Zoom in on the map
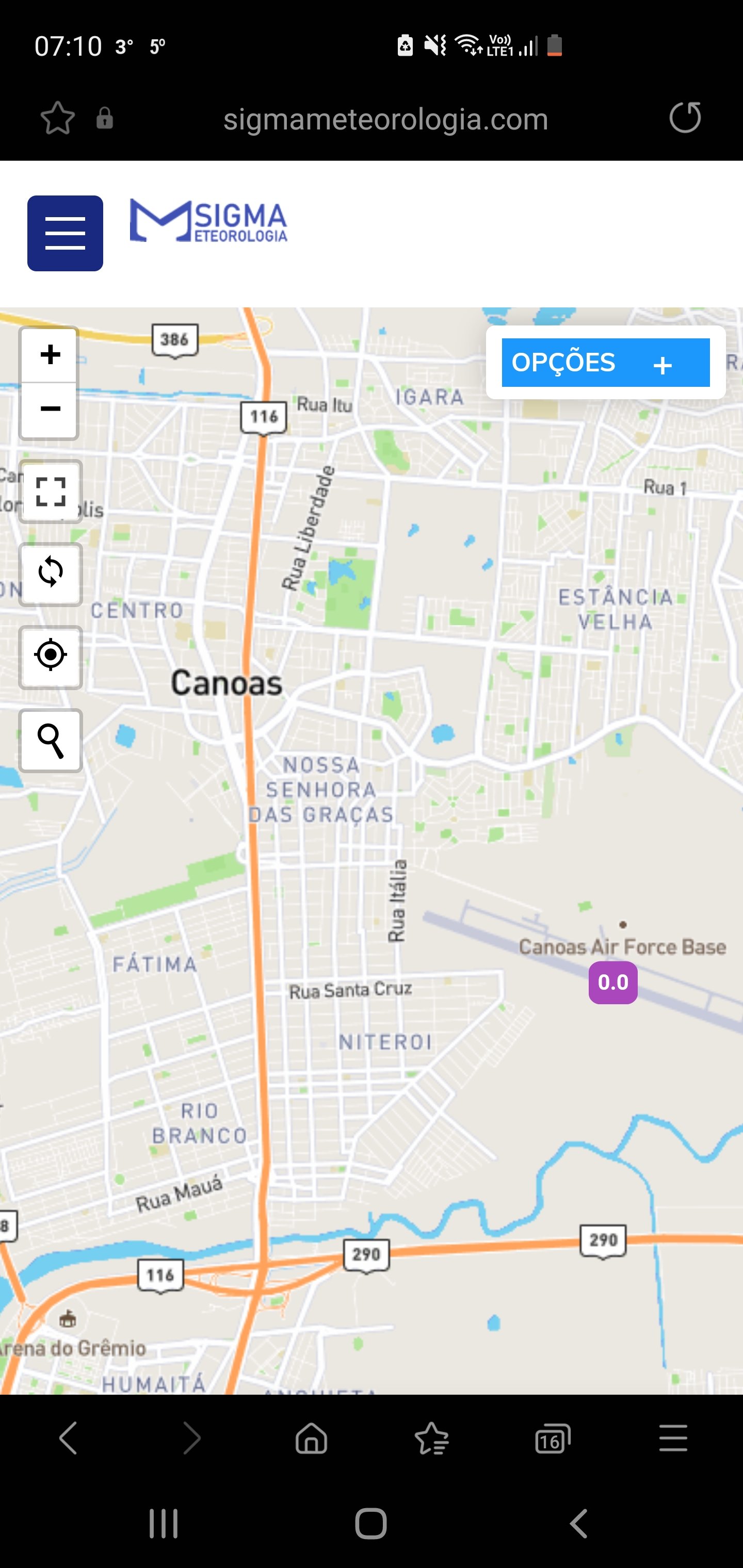This screenshot has height=1568, width=743. [x=50, y=355]
